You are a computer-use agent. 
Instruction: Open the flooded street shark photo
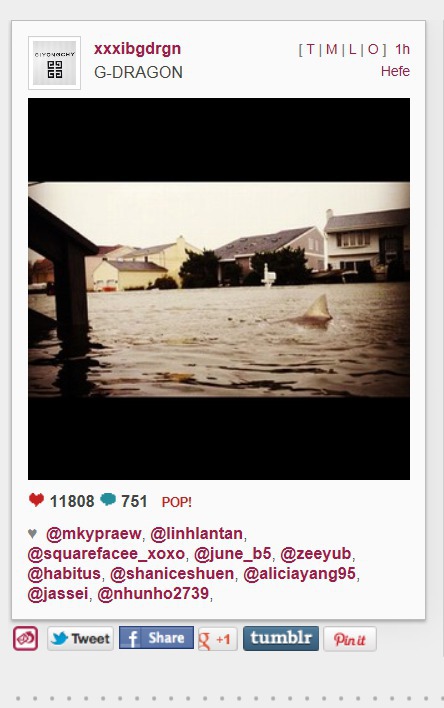click(219, 289)
